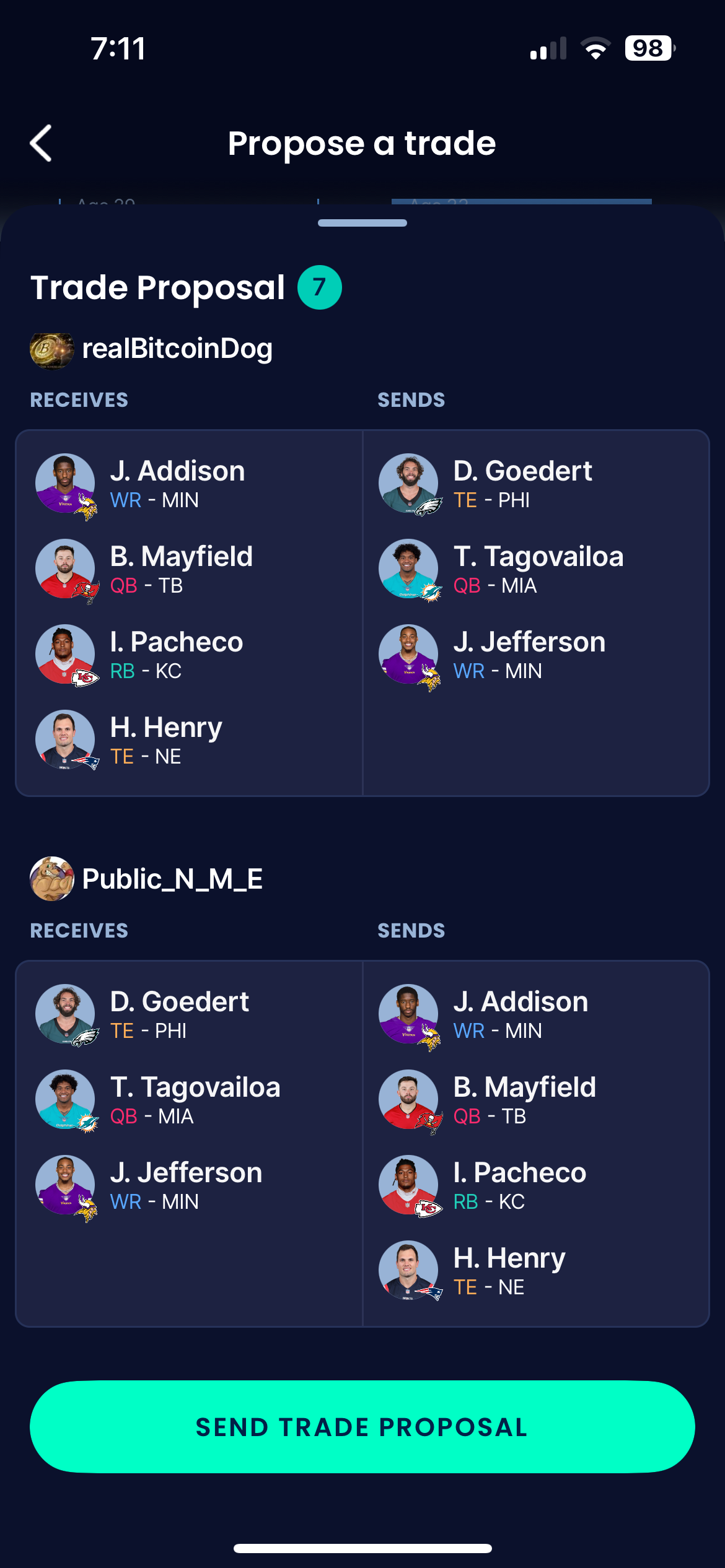The height and width of the screenshot is (1568, 725).
Task: Open D. Goedert under Public_N_M_E receives
Action: pos(179,1014)
